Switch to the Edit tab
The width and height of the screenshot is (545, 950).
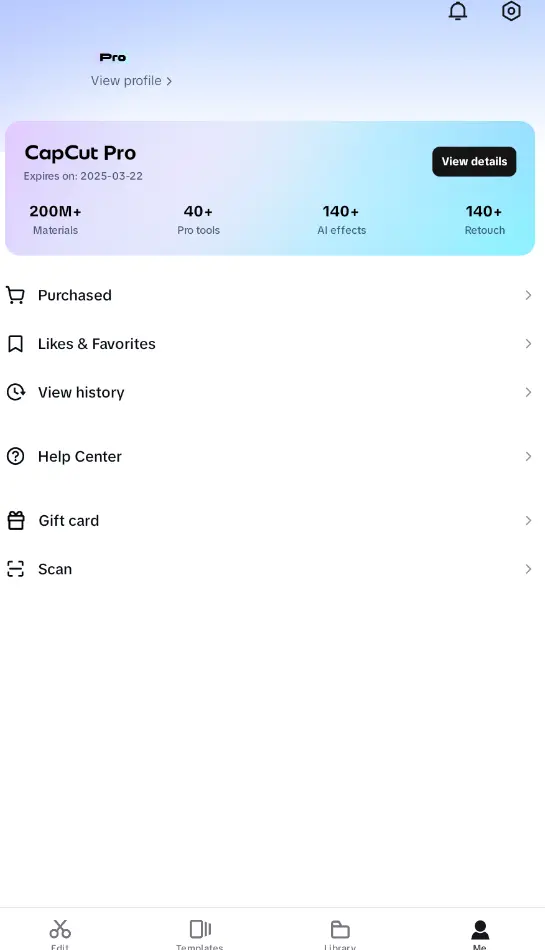60,933
